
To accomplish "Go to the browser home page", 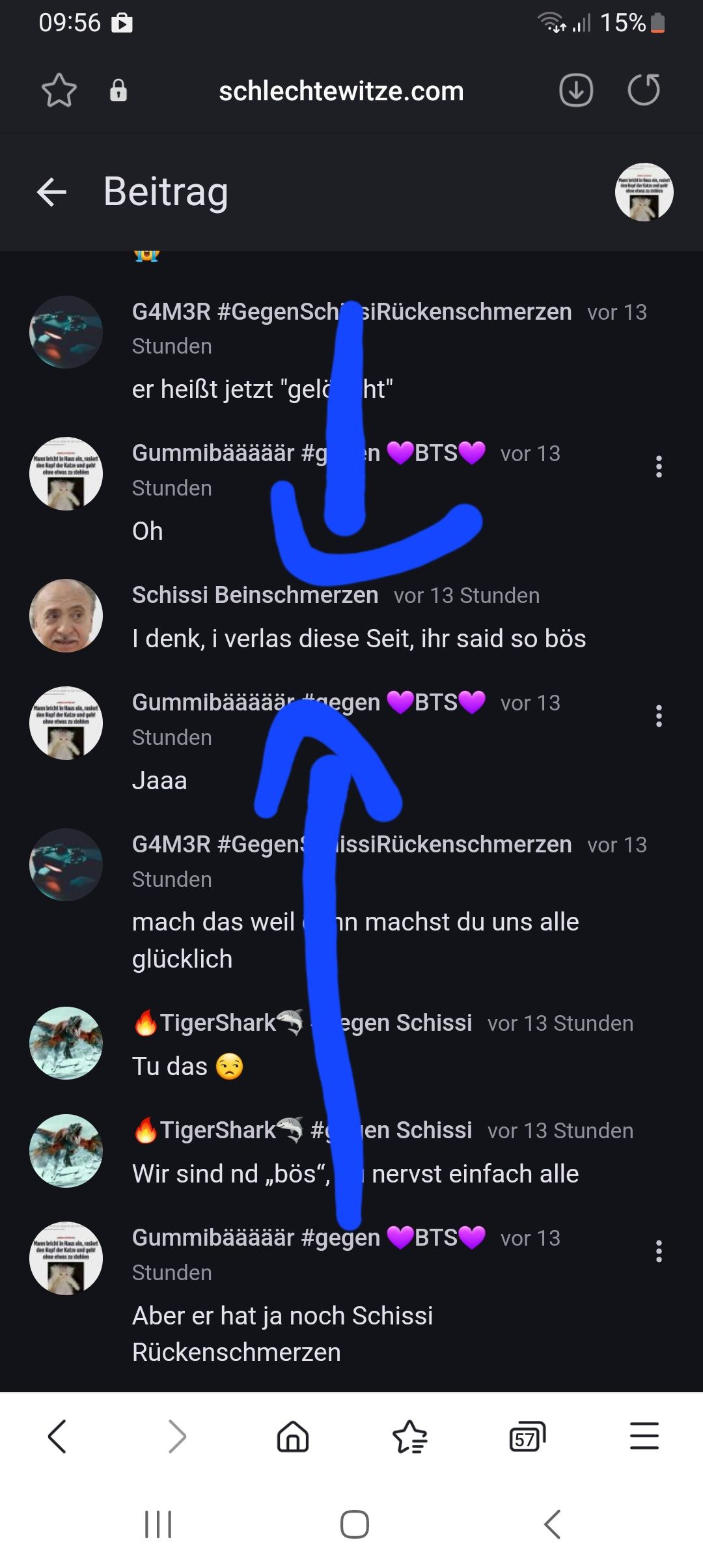I will click(x=293, y=1436).
